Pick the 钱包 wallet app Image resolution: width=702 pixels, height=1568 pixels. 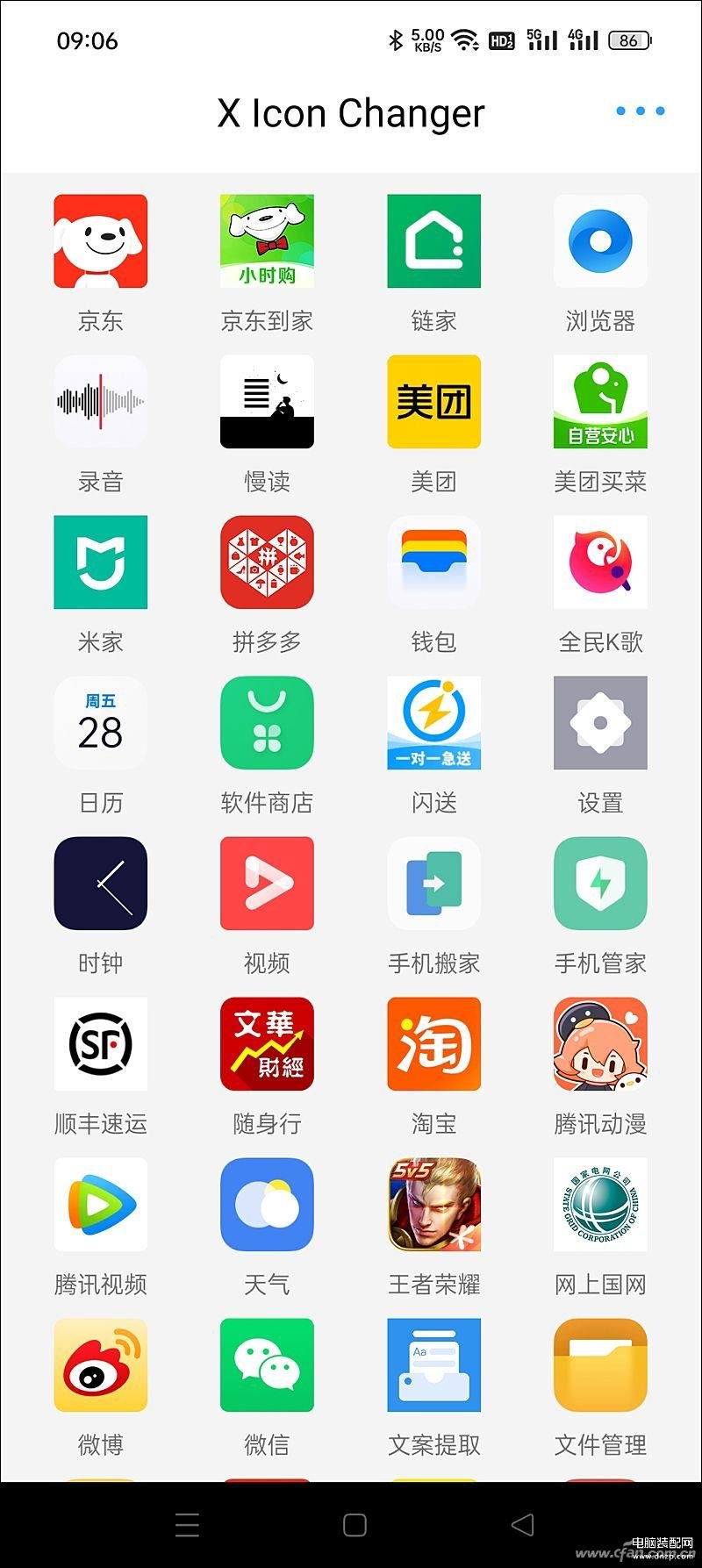tap(433, 562)
